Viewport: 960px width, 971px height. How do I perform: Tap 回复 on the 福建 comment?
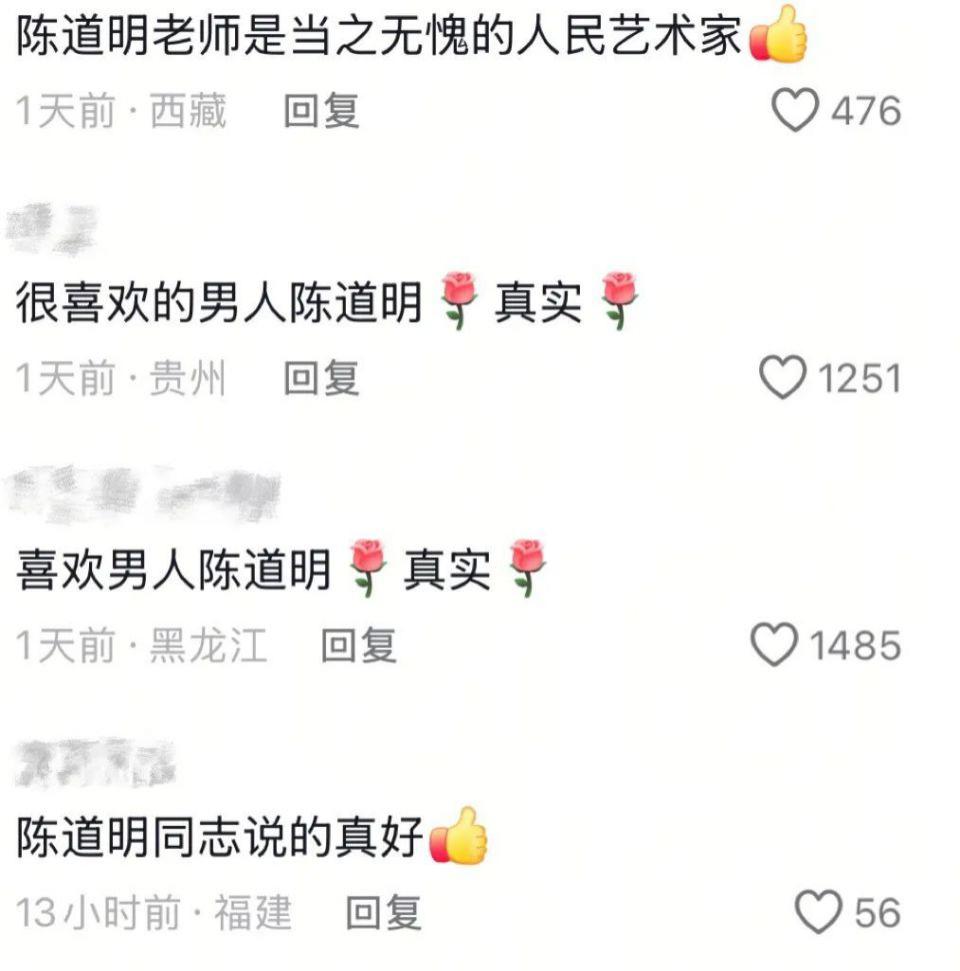pos(383,913)
